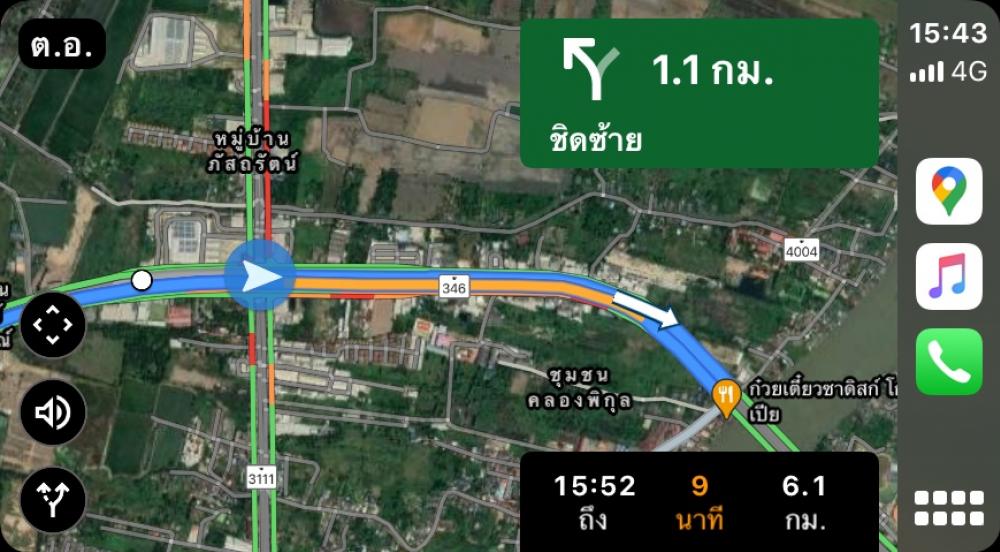The image size is (1000, 552).
Task: Open the Google Maps app
Action: coord(948,191)
